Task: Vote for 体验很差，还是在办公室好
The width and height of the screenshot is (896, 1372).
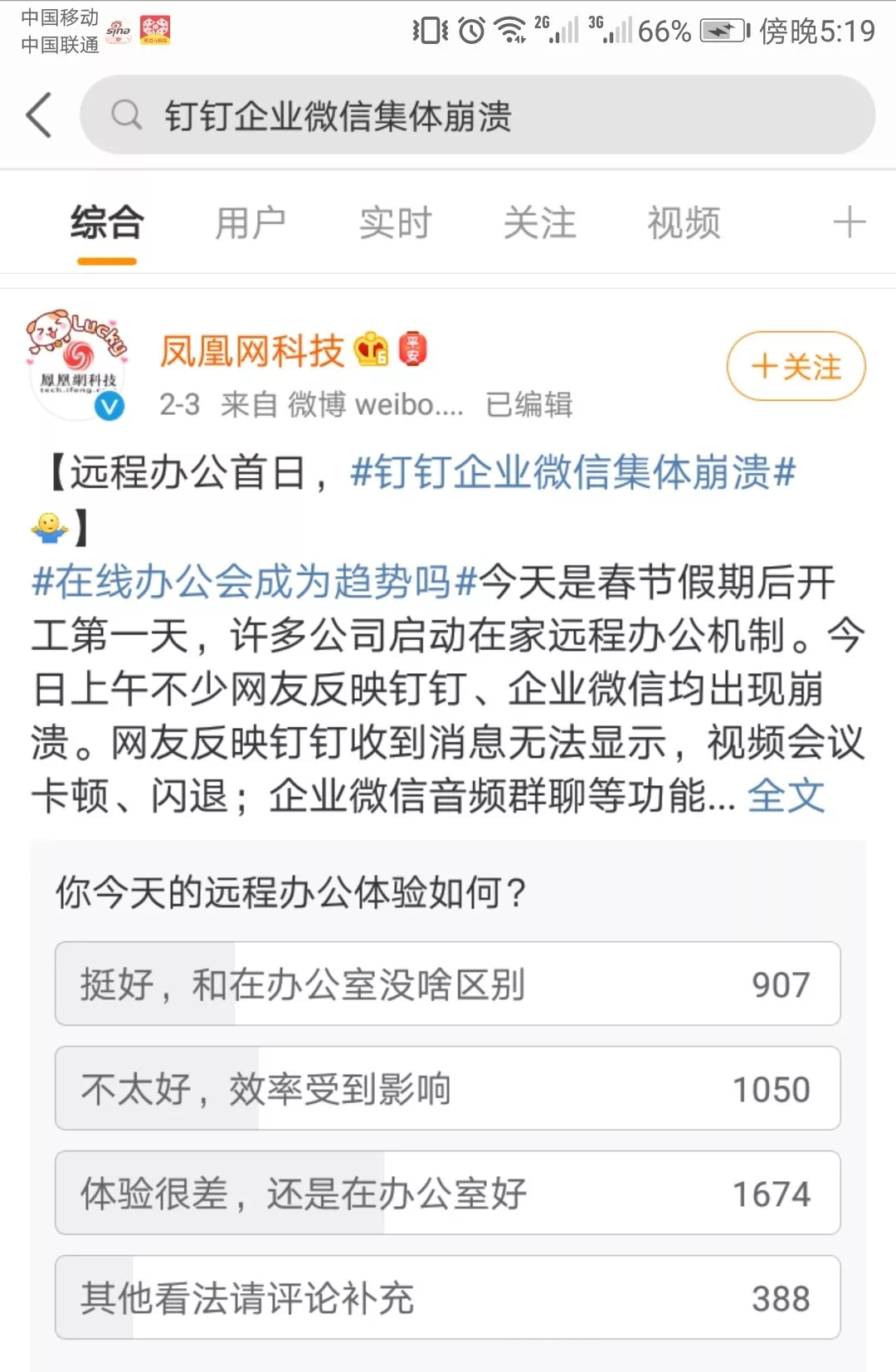Action: [447, 1193]
